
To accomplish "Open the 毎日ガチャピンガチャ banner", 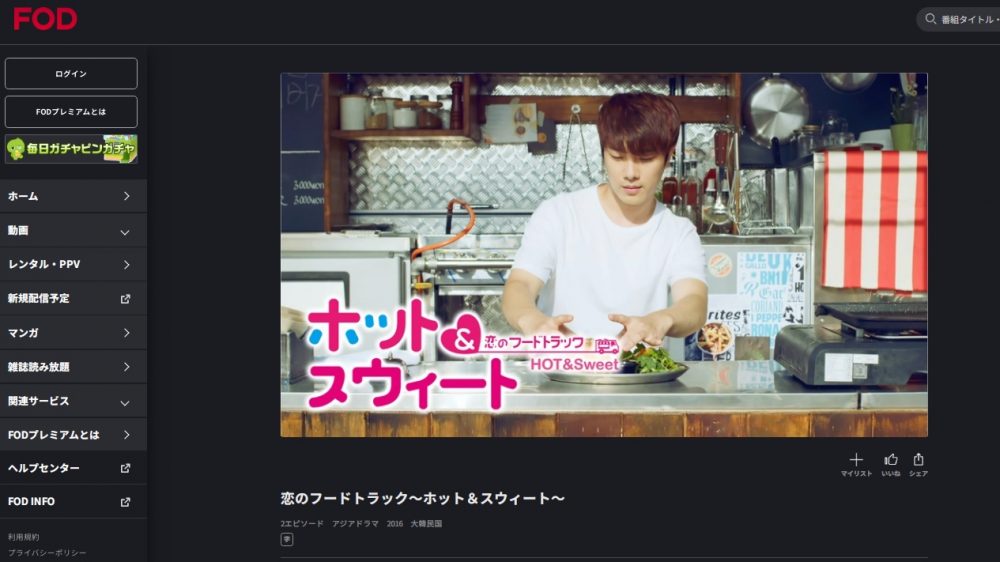I will 71,149.
